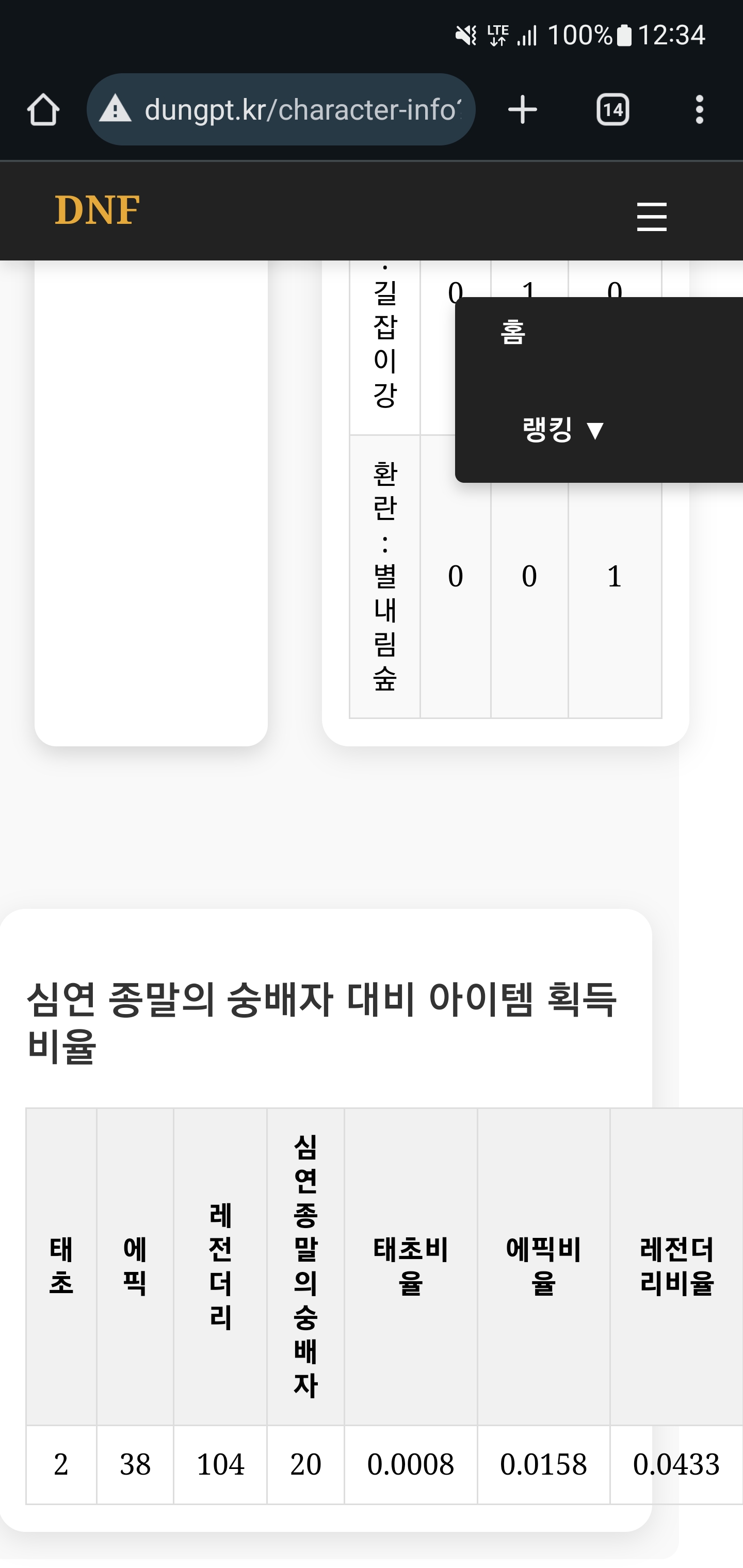Viewport: 743px width, 1568px height.
Task: Tap the DNF site logo link
Action: click(98, 210)
